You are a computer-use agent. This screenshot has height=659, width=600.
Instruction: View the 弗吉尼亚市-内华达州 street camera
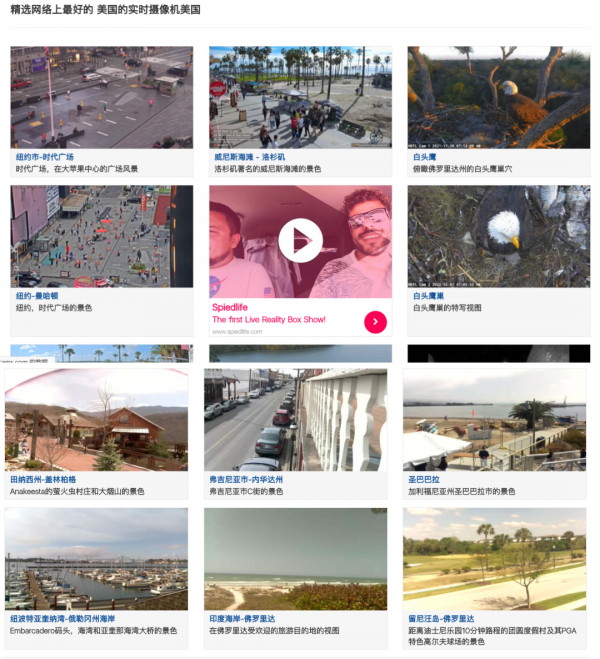295,420
